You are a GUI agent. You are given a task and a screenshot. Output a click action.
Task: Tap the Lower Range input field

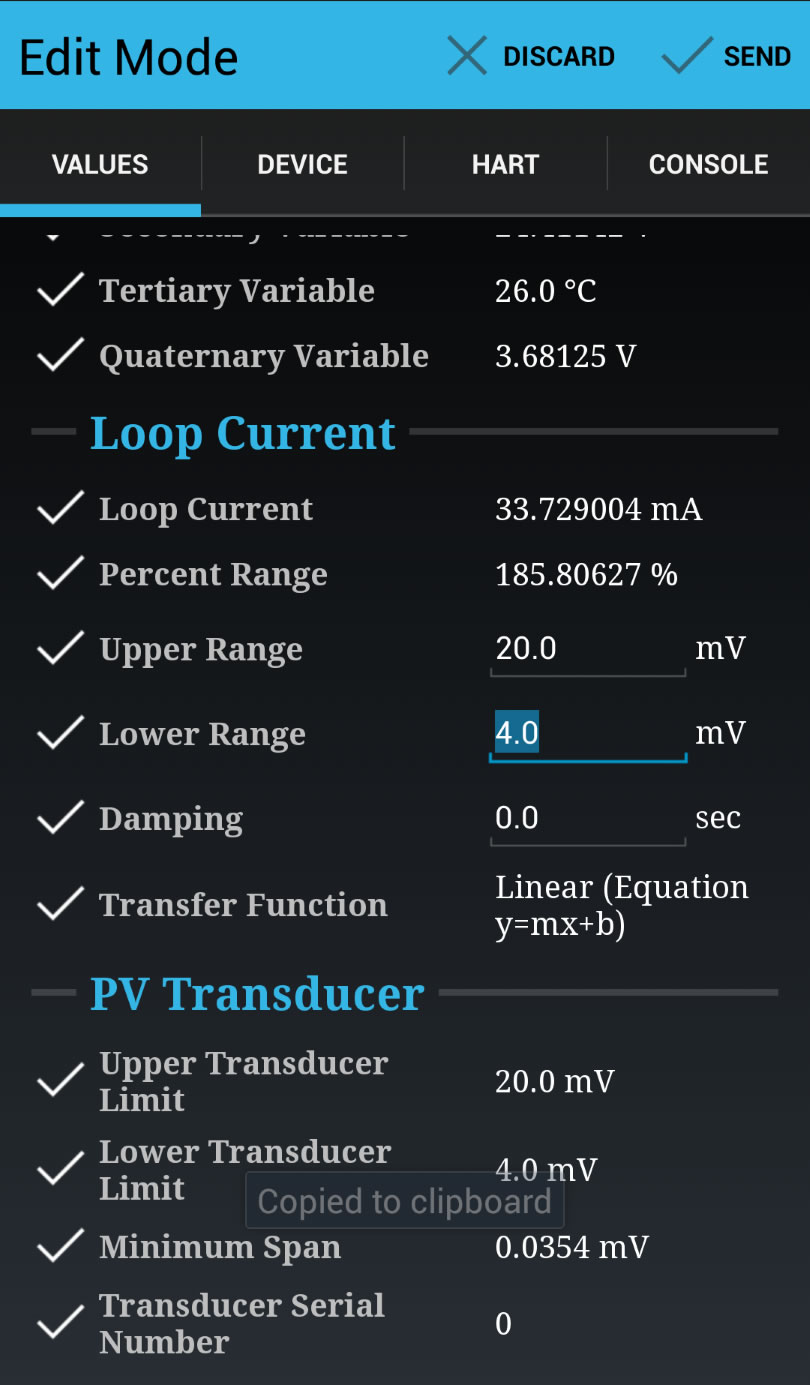coord(587,734)
